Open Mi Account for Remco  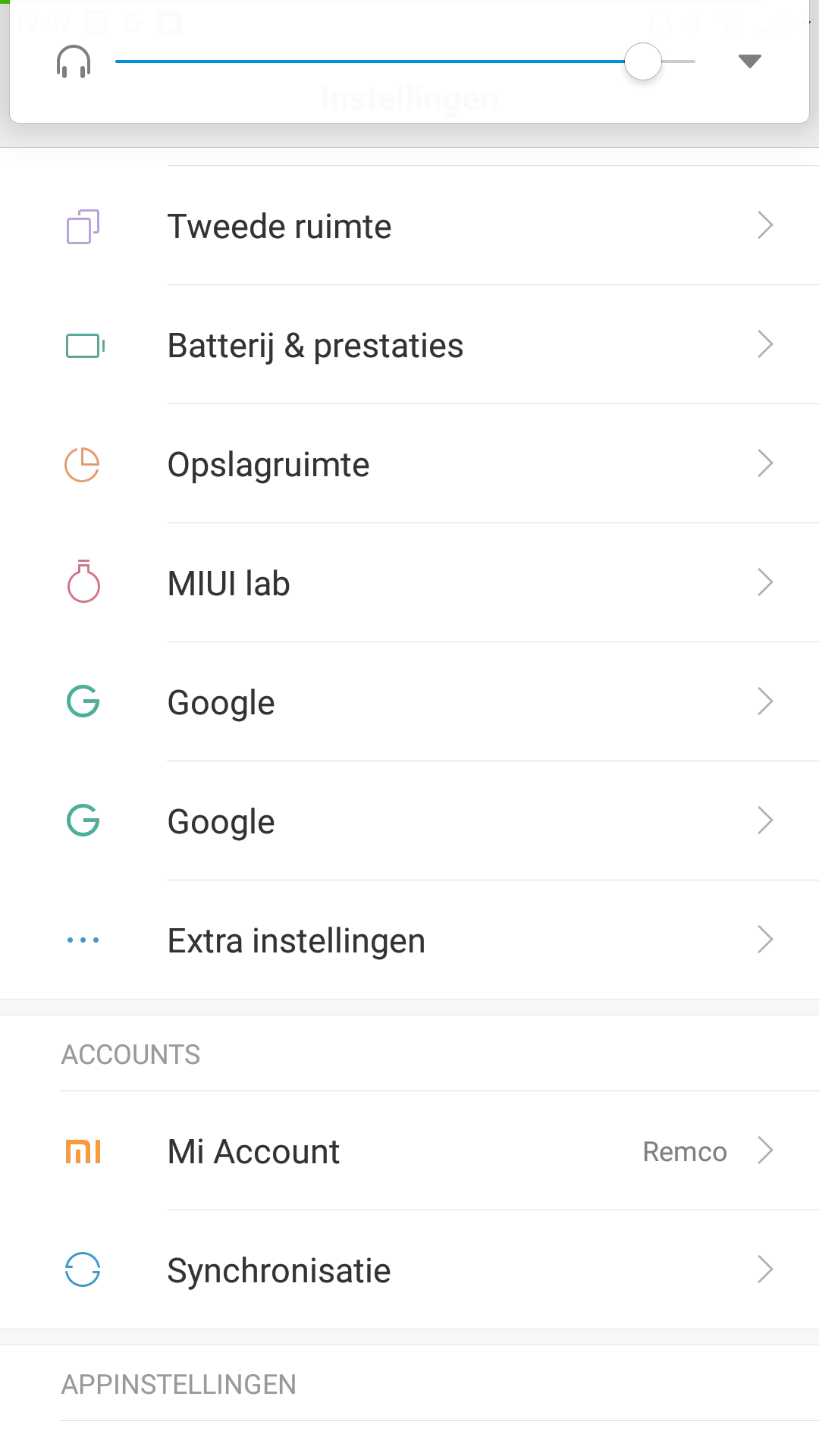[x=409, y=1151]
